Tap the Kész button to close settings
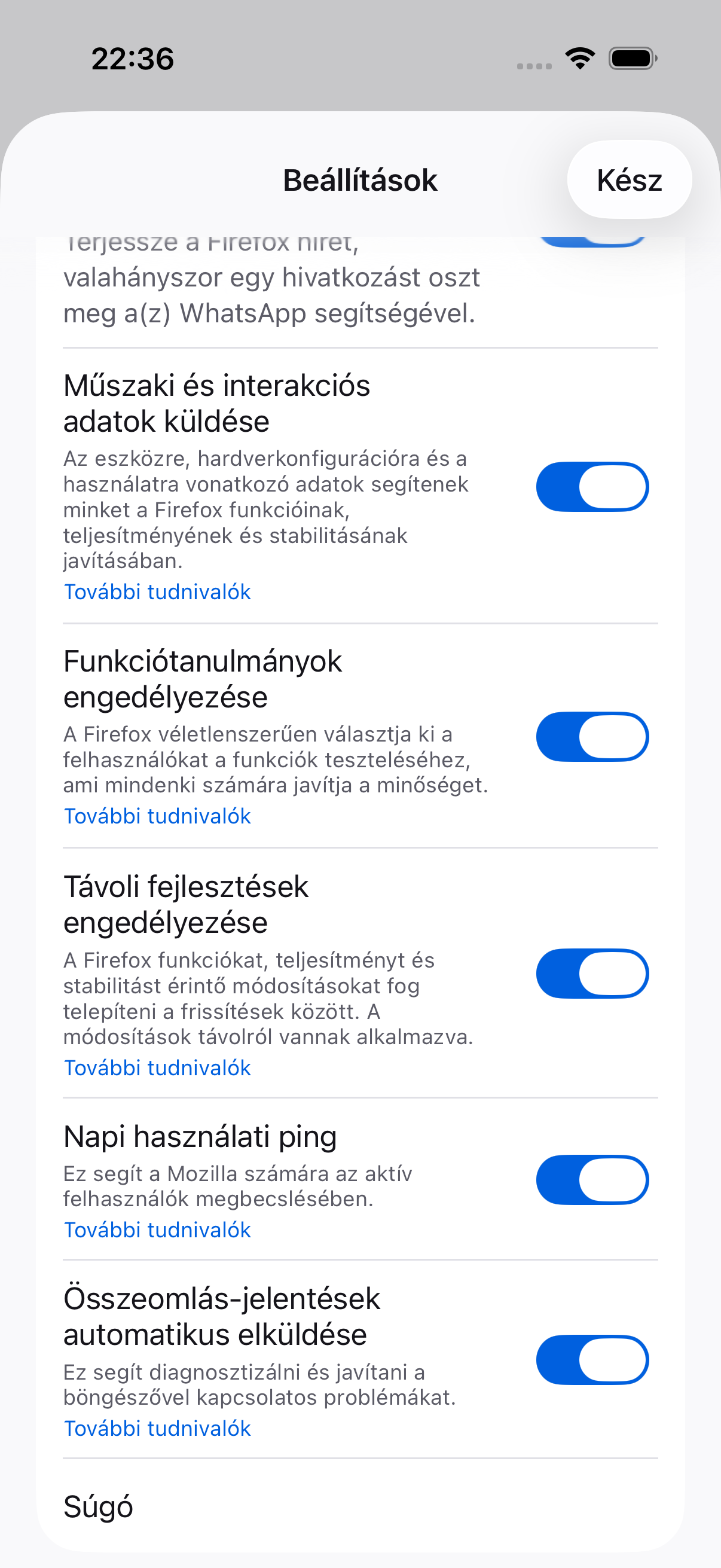The image size is (721, 1568). coord(629,179)
